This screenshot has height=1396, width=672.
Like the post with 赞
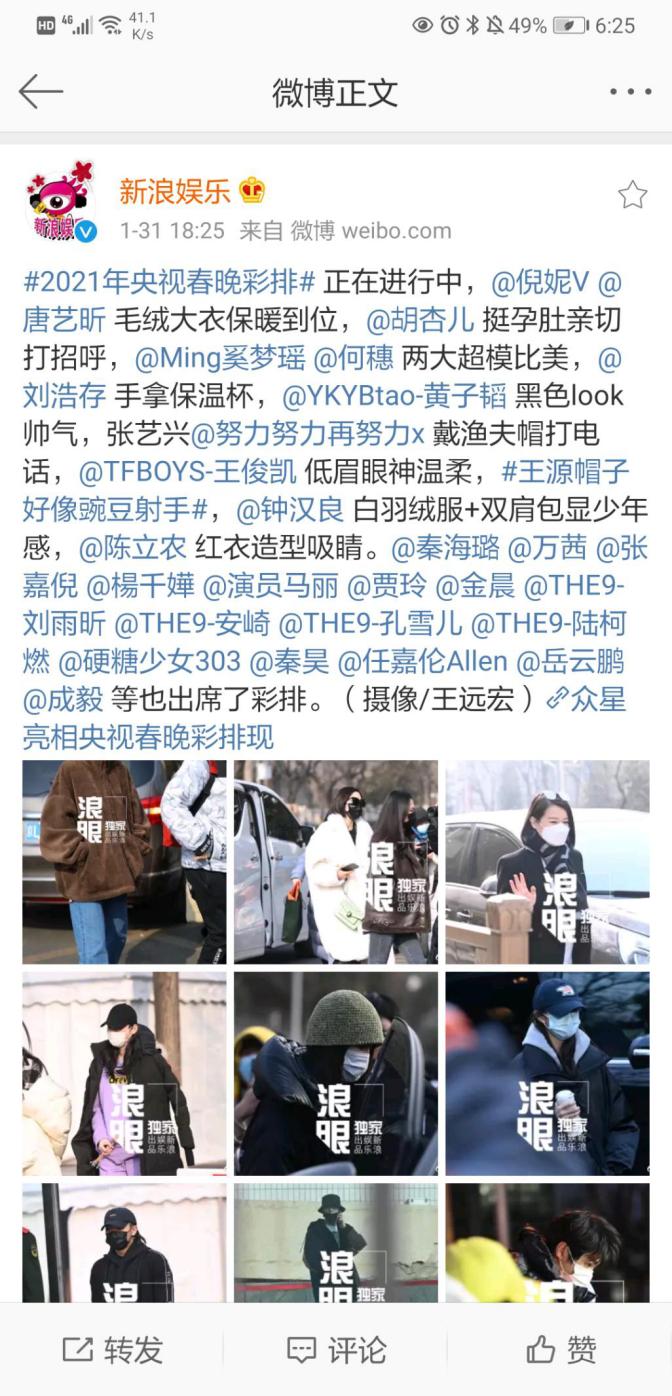[561, 1350]
